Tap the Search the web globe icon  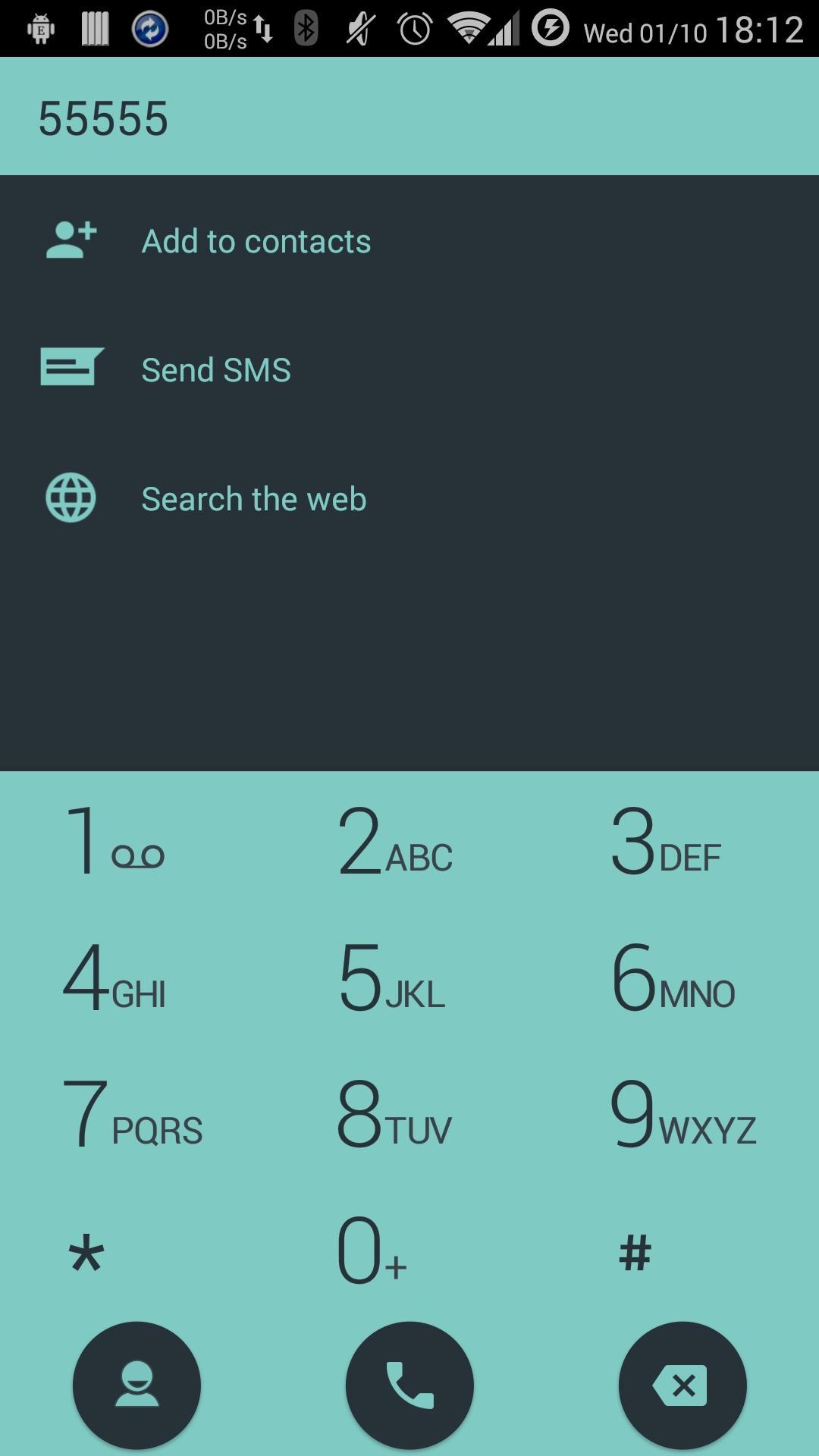(x=69, y=498)
